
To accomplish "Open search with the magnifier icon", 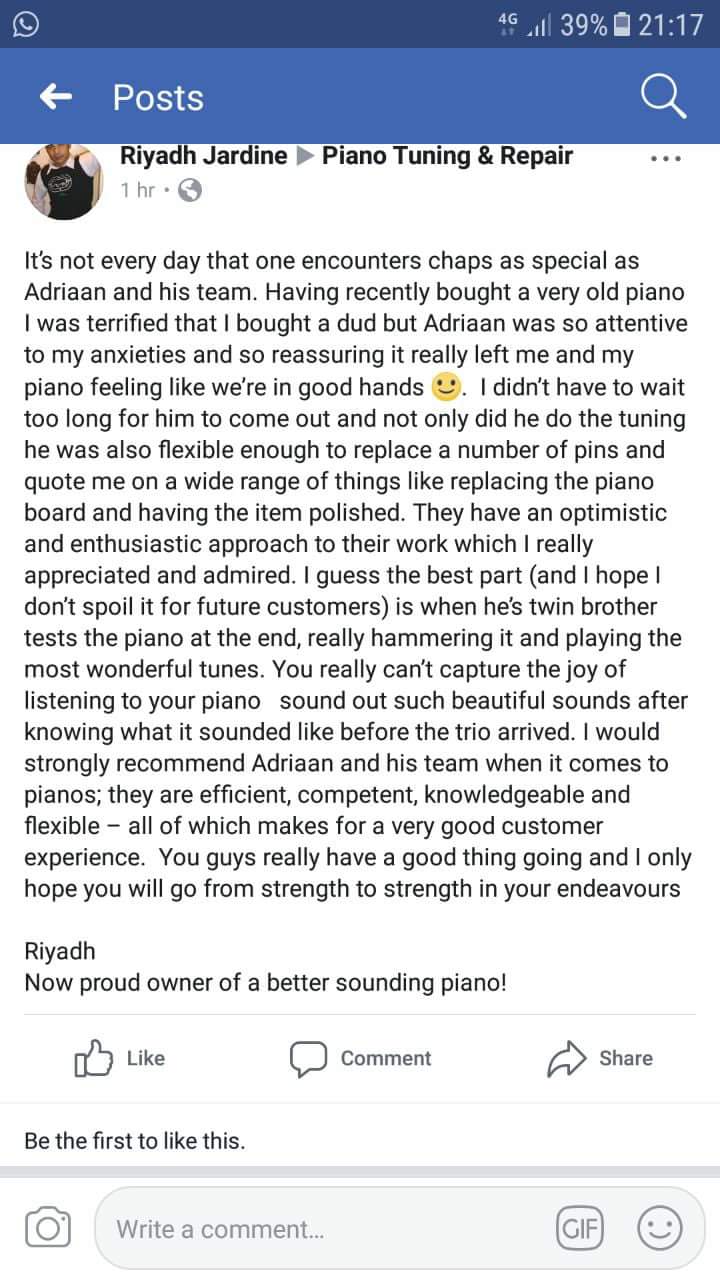I will coord(662,97).
